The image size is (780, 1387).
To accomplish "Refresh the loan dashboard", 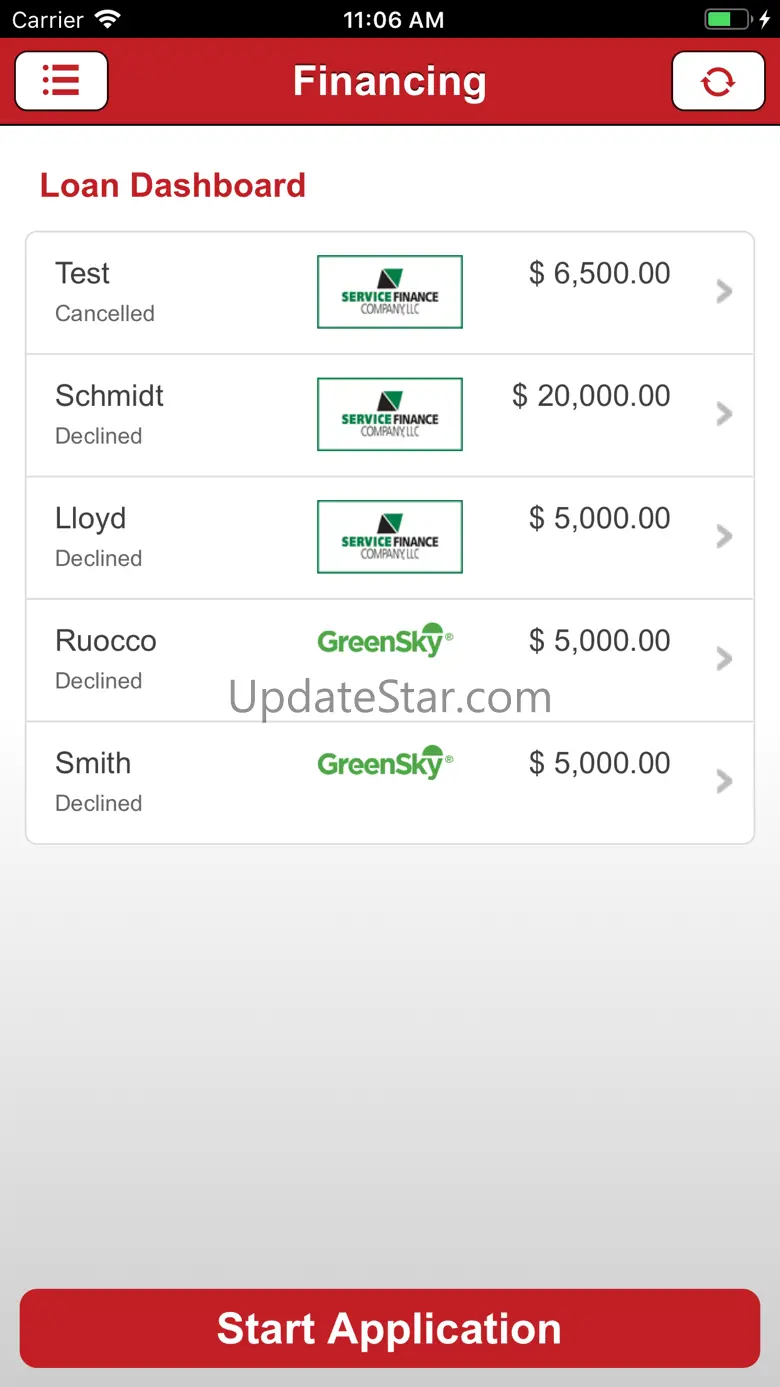I will (717, 81).
